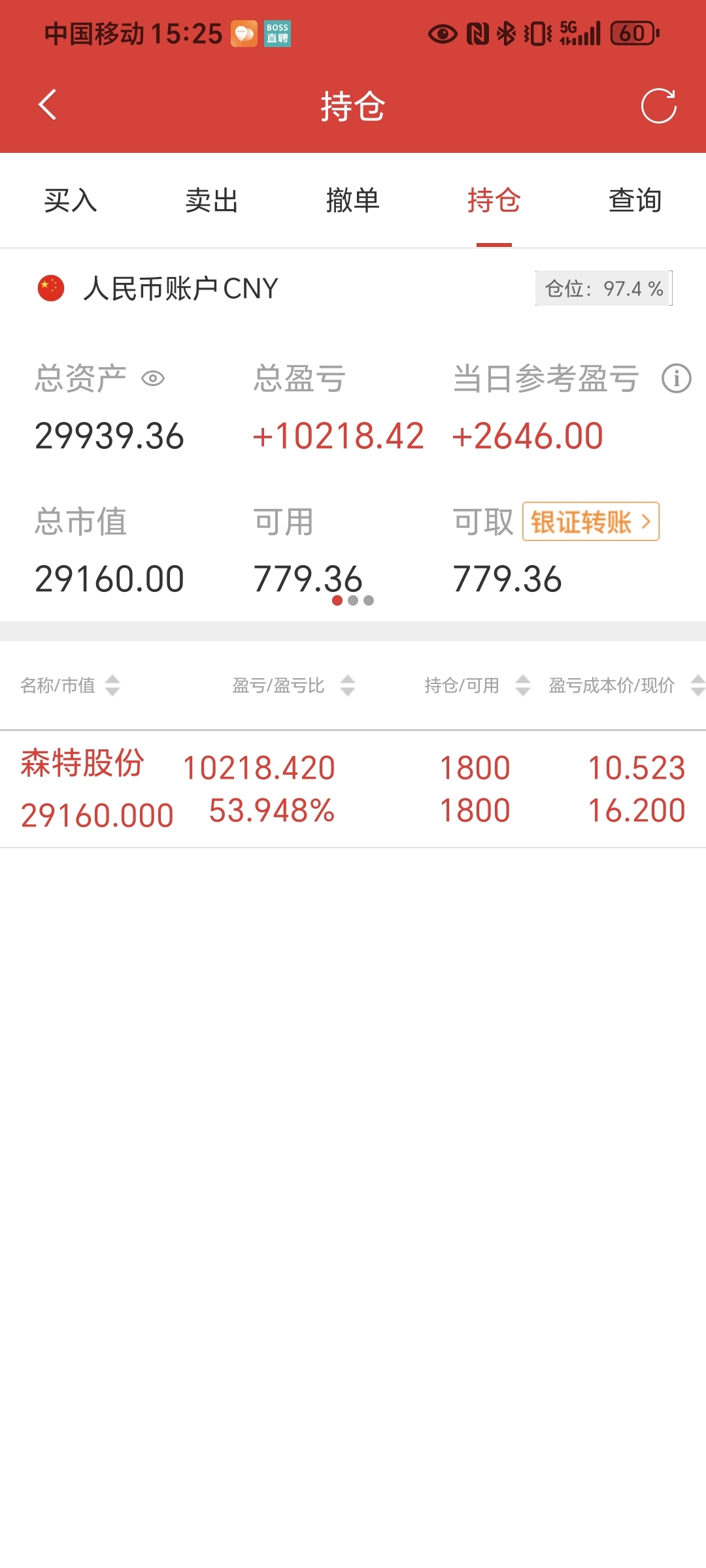Tap the 仓位 97.4% badge
The width and height of the screenshot is (706, 1568).
[x=604, y=288]
